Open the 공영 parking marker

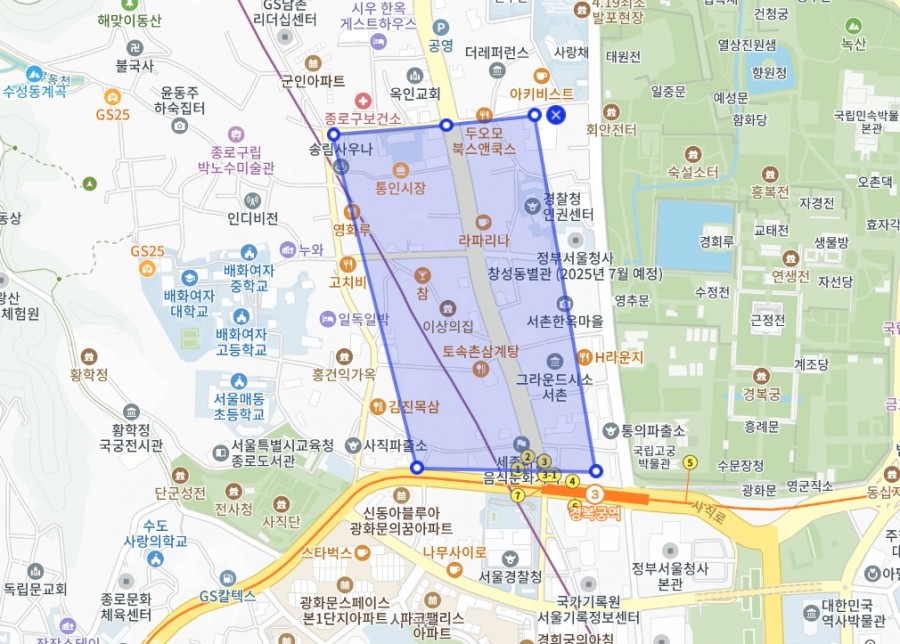click(440, 28)
